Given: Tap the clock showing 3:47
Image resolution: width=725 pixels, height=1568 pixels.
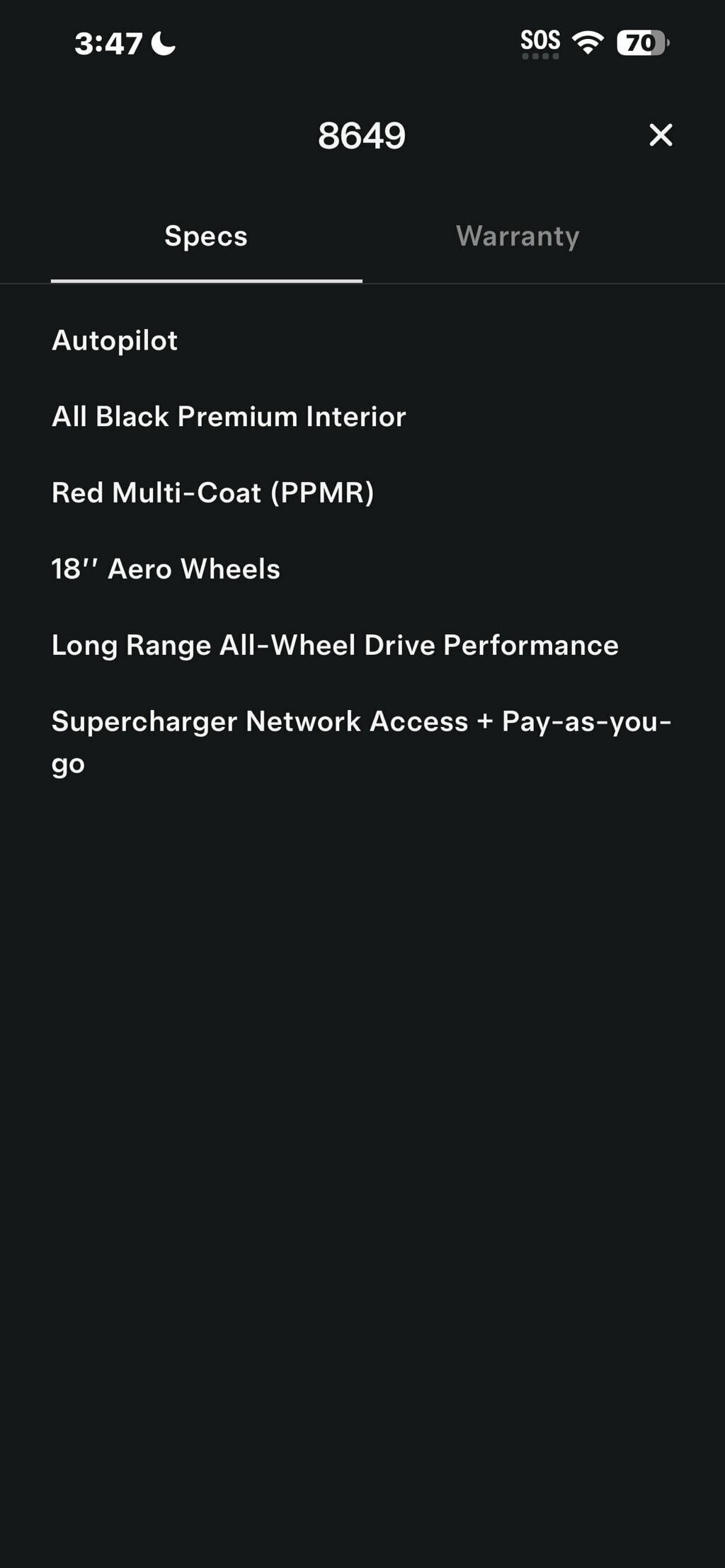Looking at the screenshot, I should click(110, 44).
